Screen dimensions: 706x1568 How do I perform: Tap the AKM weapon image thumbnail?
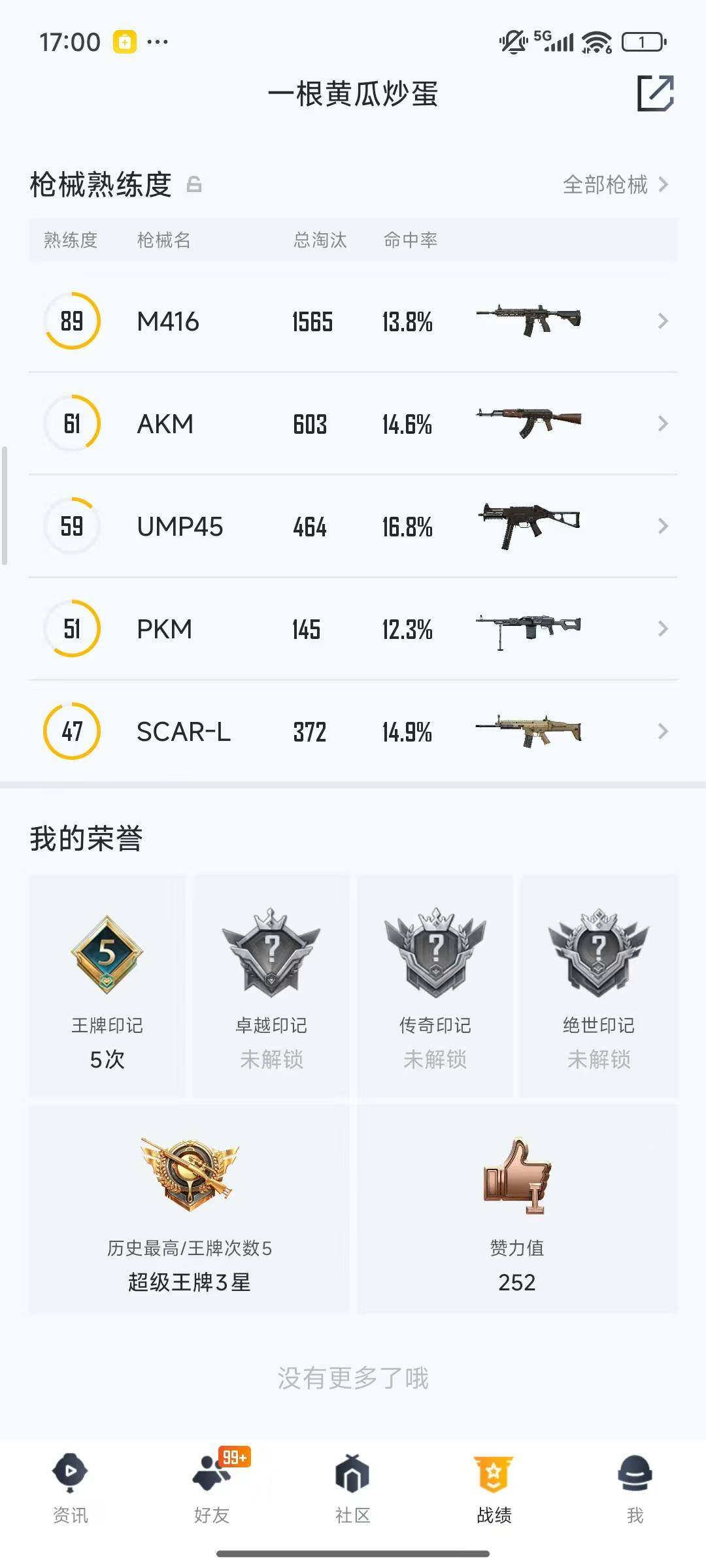click(529, 421)
